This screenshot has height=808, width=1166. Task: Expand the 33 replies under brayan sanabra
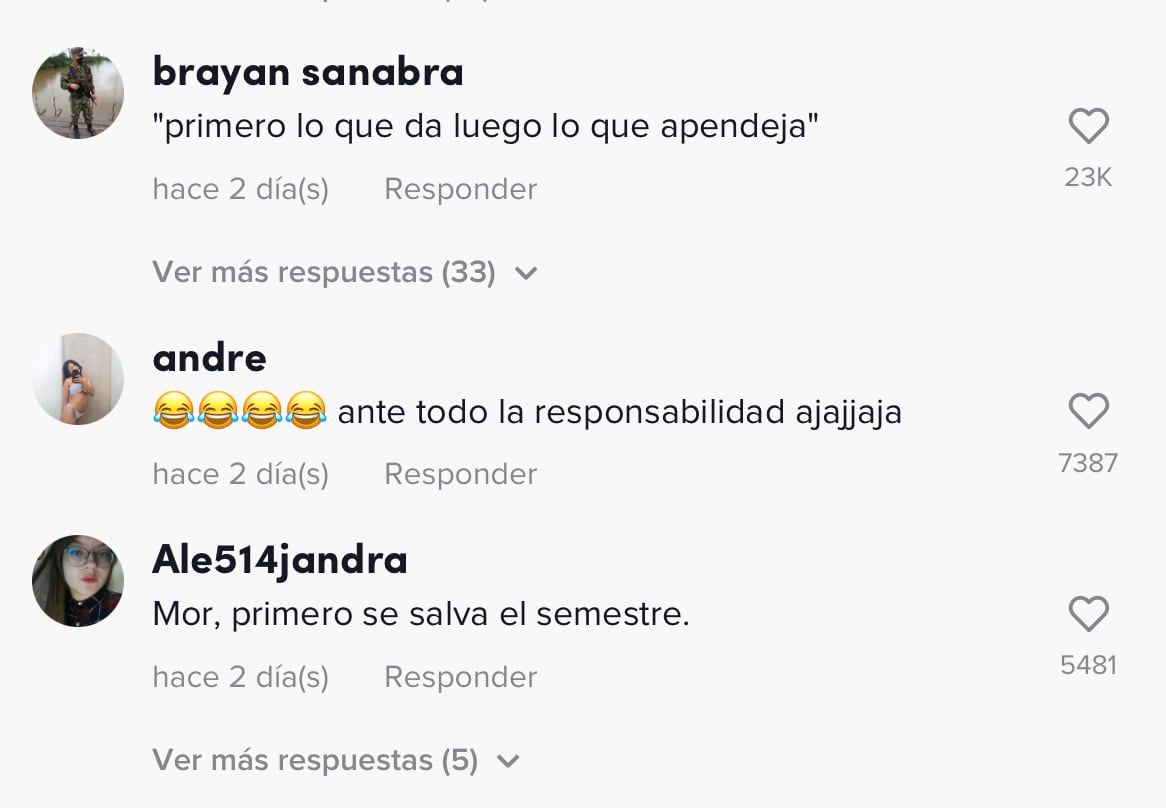click(x=344, y=272)
